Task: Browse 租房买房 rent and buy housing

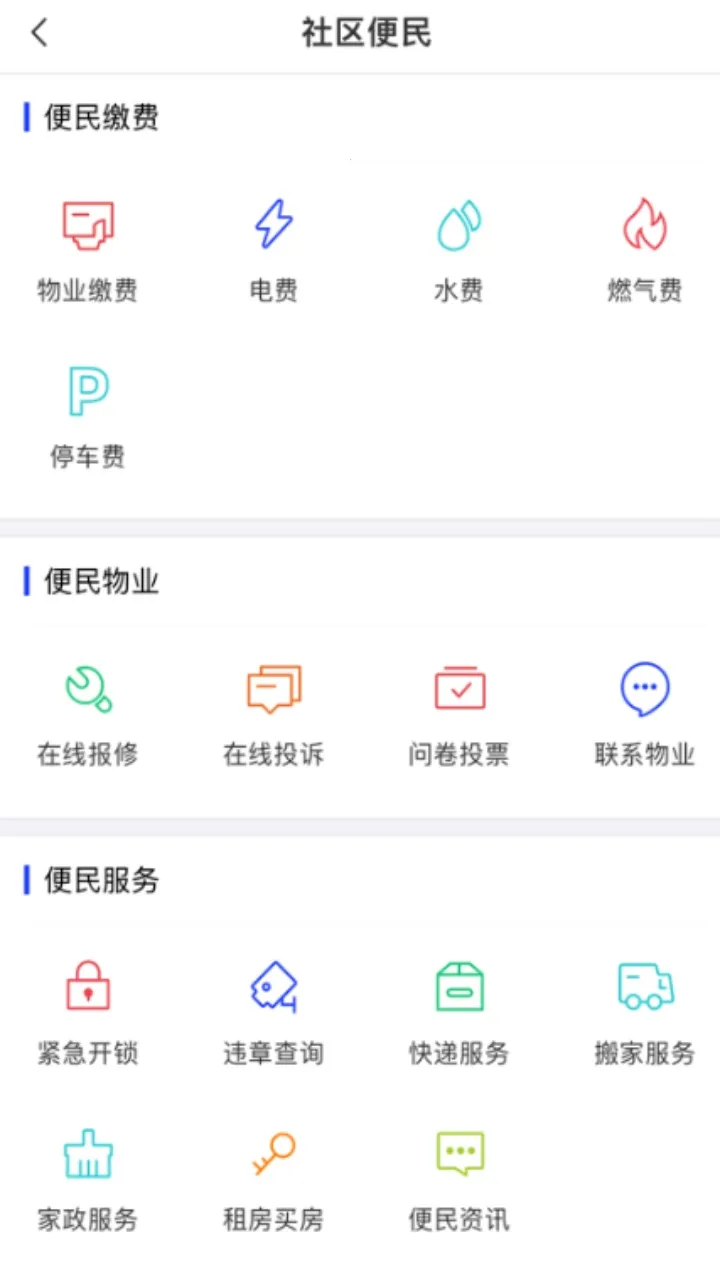Action: point(273,1178)
